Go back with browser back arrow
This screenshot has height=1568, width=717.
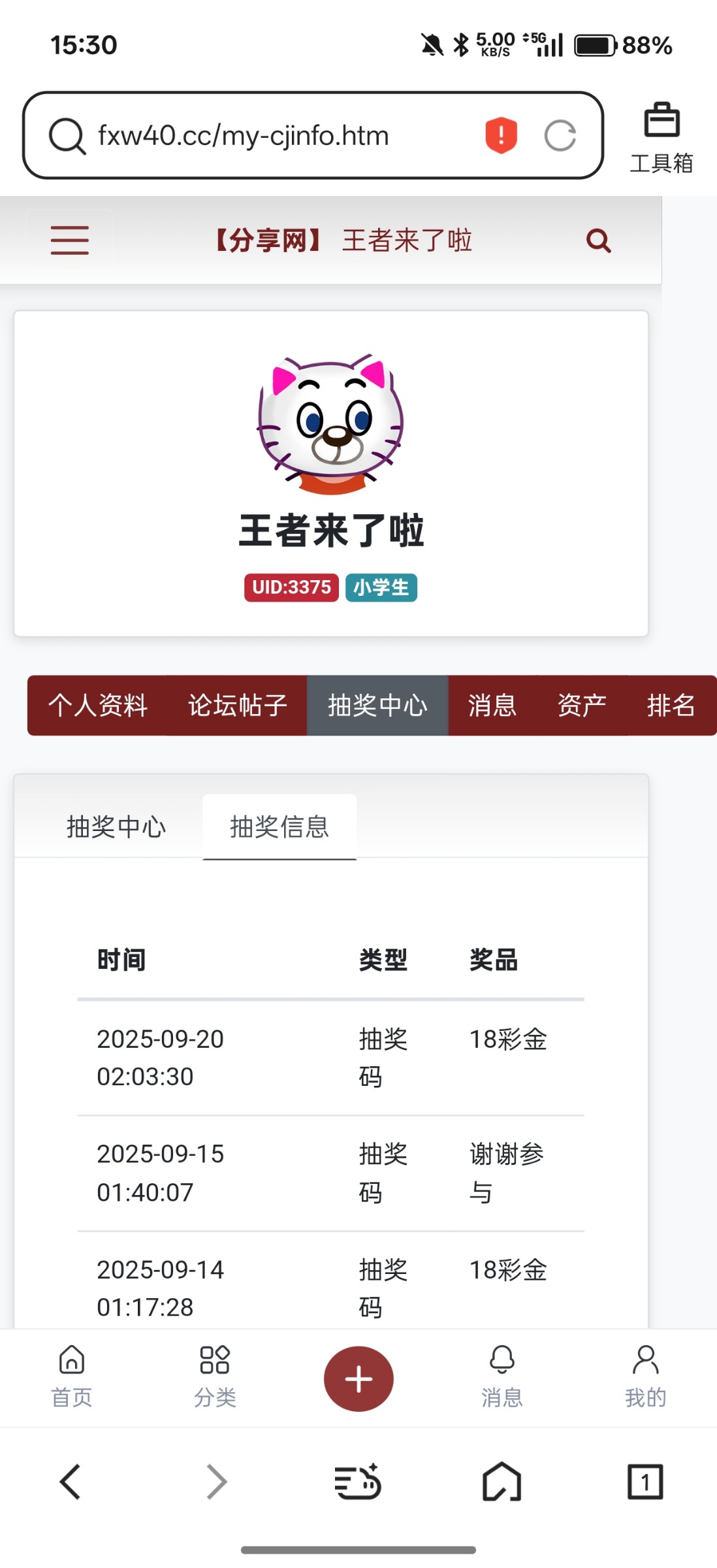[x=71, y=1482]
